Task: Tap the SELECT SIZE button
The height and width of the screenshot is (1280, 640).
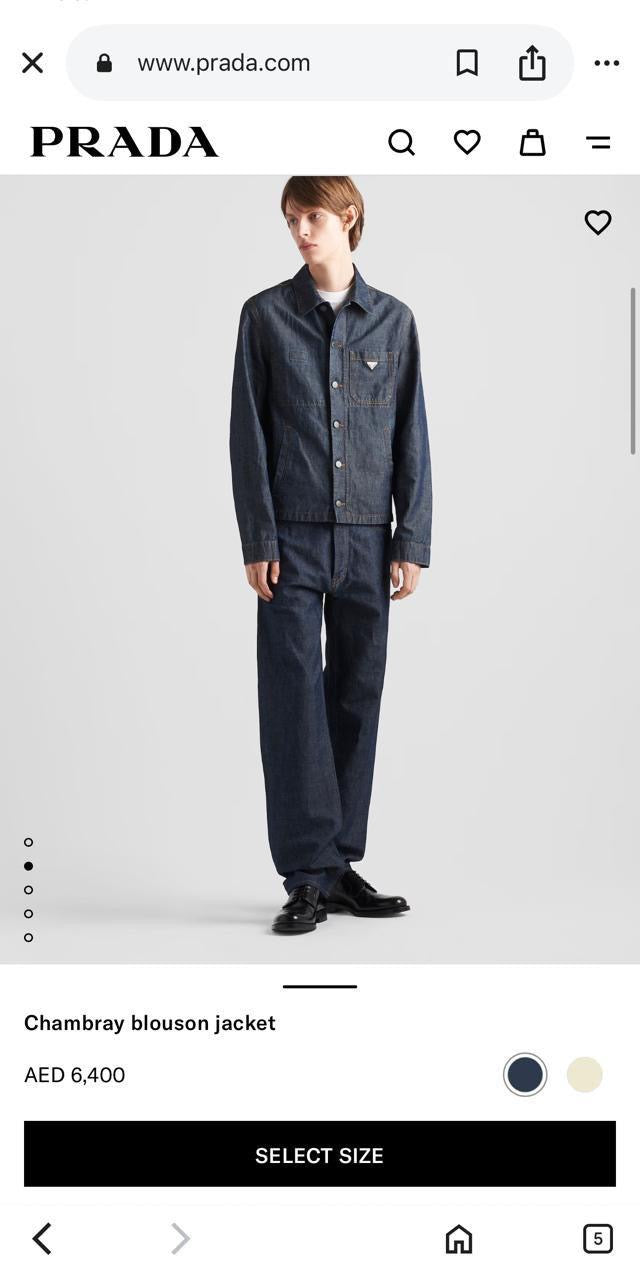Action: (320, 1154)
